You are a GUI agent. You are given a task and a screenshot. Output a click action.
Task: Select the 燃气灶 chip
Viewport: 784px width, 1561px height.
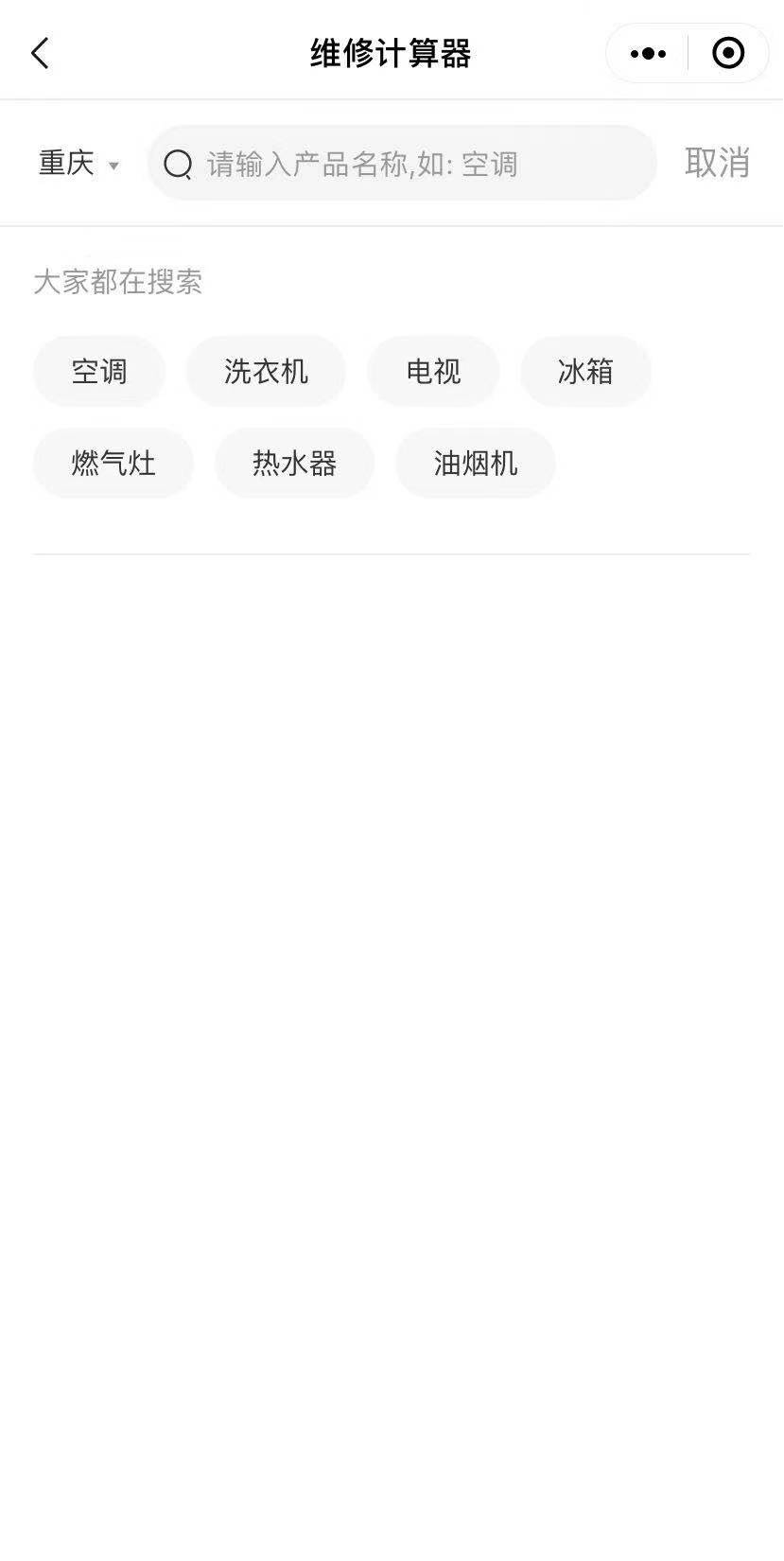tap(113, 464)
